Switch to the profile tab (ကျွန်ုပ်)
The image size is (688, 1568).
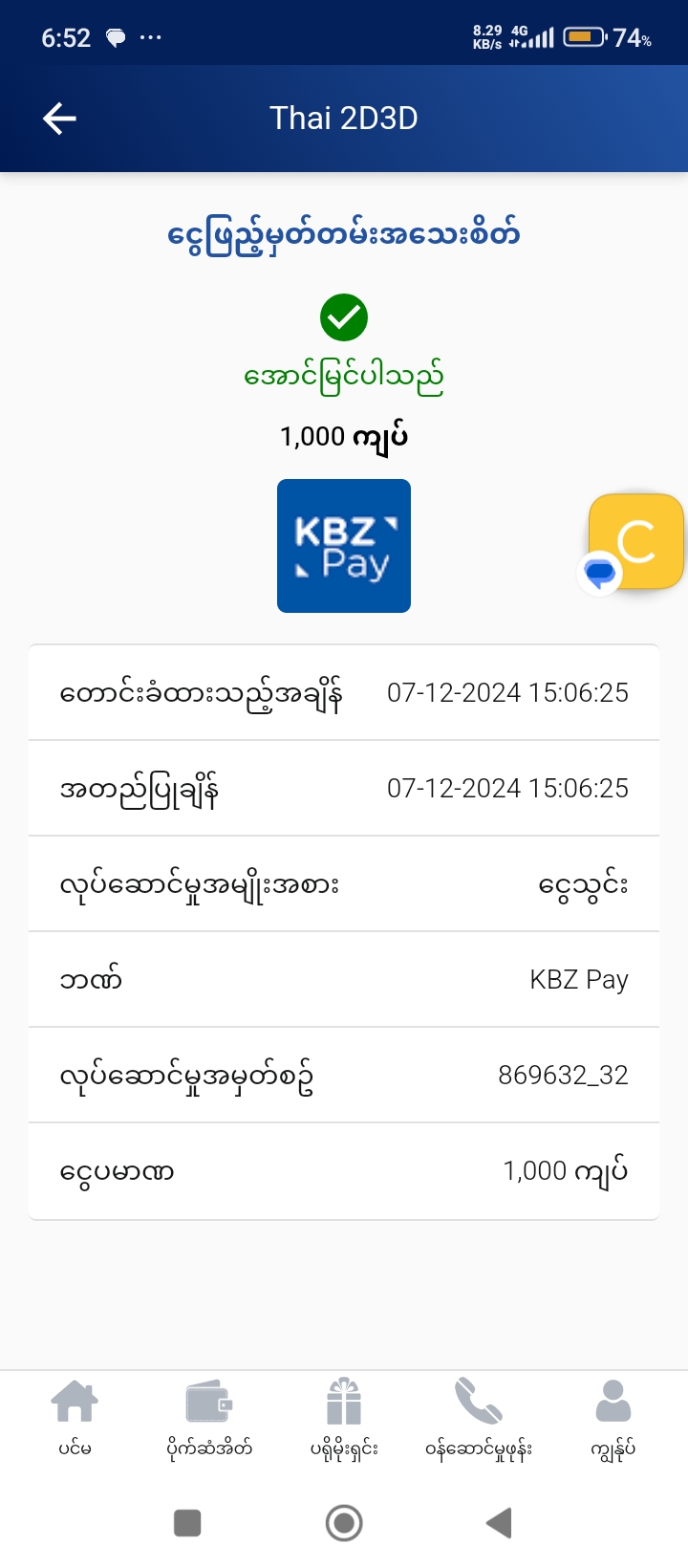click(613, 1419)
